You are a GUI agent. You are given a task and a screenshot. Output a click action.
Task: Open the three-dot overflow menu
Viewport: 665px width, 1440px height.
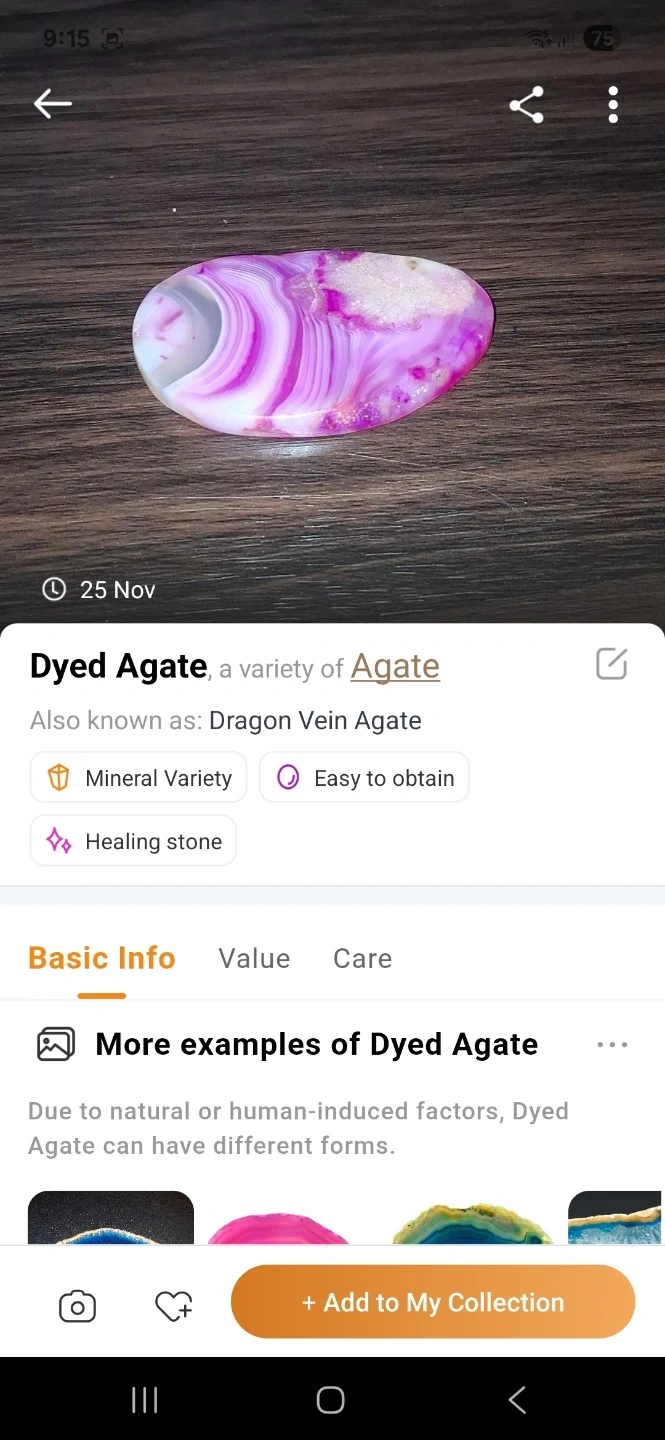coord(613,104)
